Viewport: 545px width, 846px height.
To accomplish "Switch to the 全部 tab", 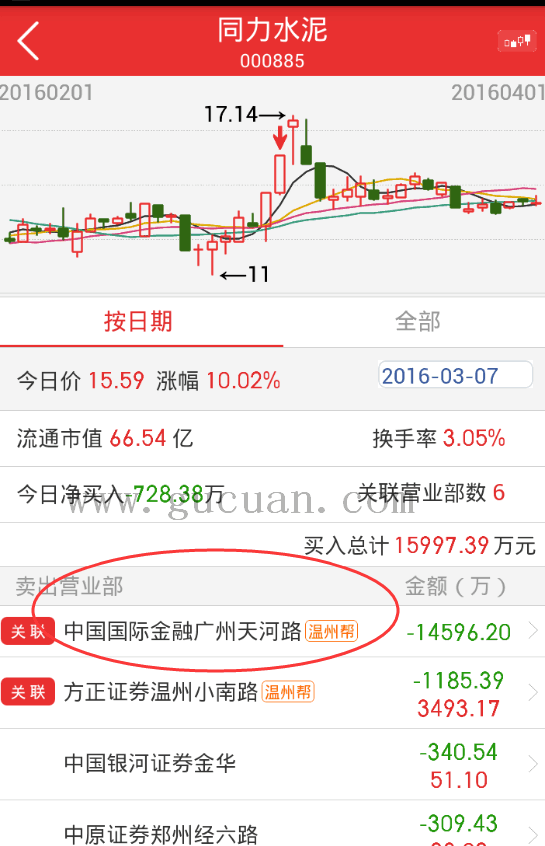I will click(x=418, y=322).
